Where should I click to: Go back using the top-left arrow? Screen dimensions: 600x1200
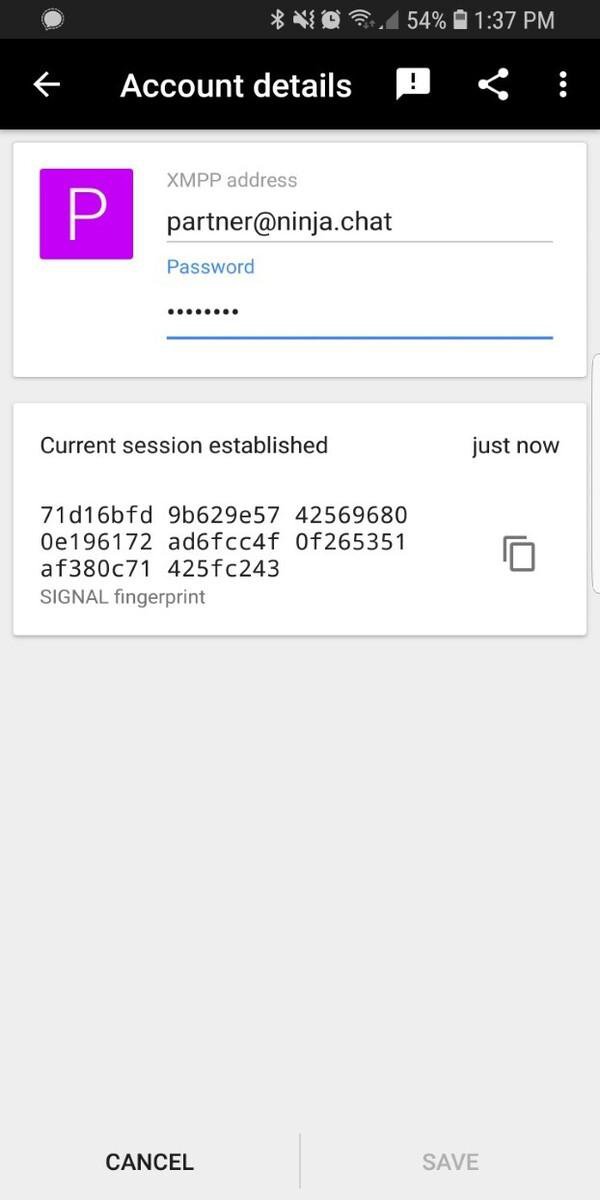(x=47, y=85)
